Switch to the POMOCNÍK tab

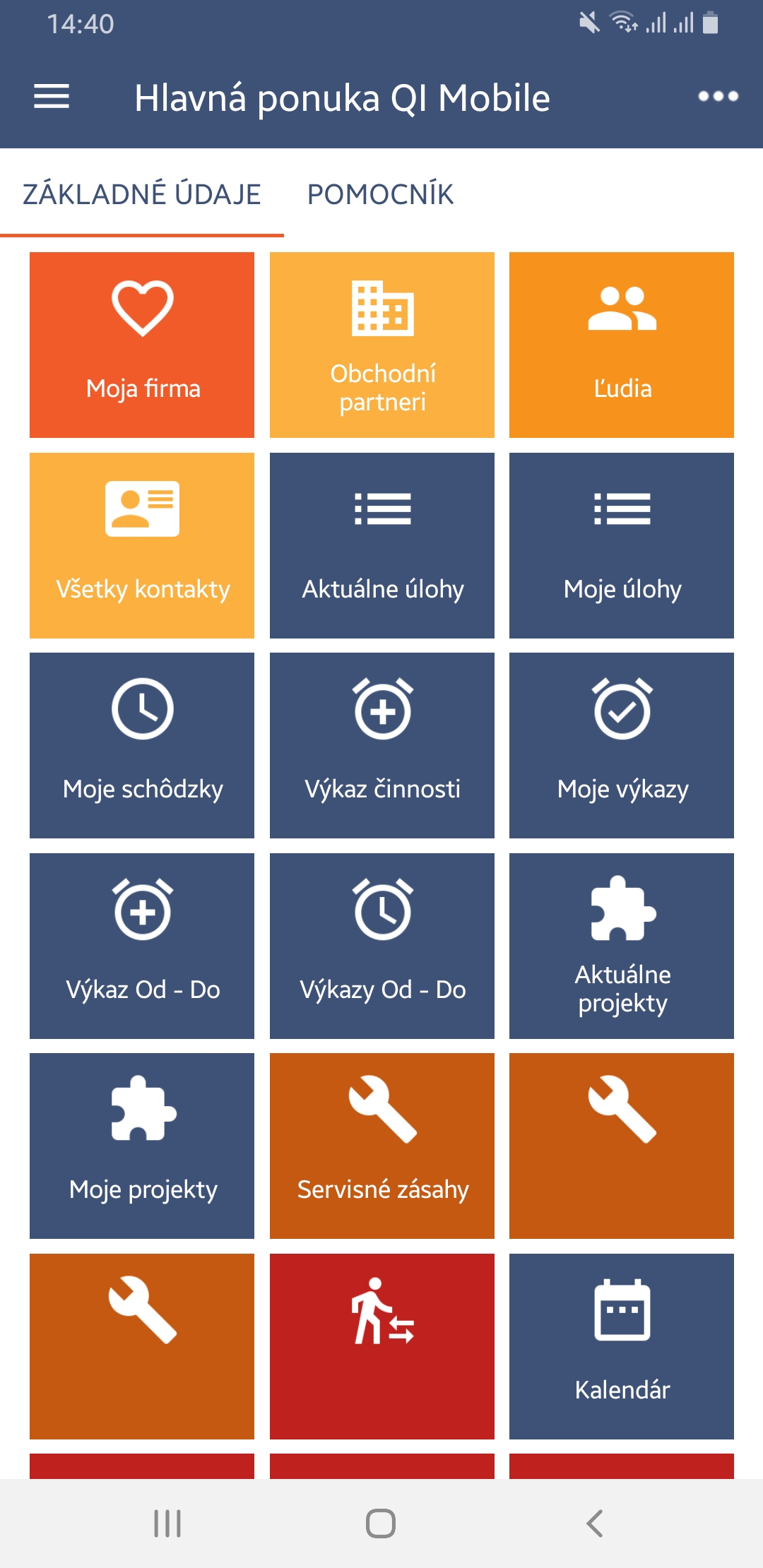pyautogui.click(x=380, y=194)
